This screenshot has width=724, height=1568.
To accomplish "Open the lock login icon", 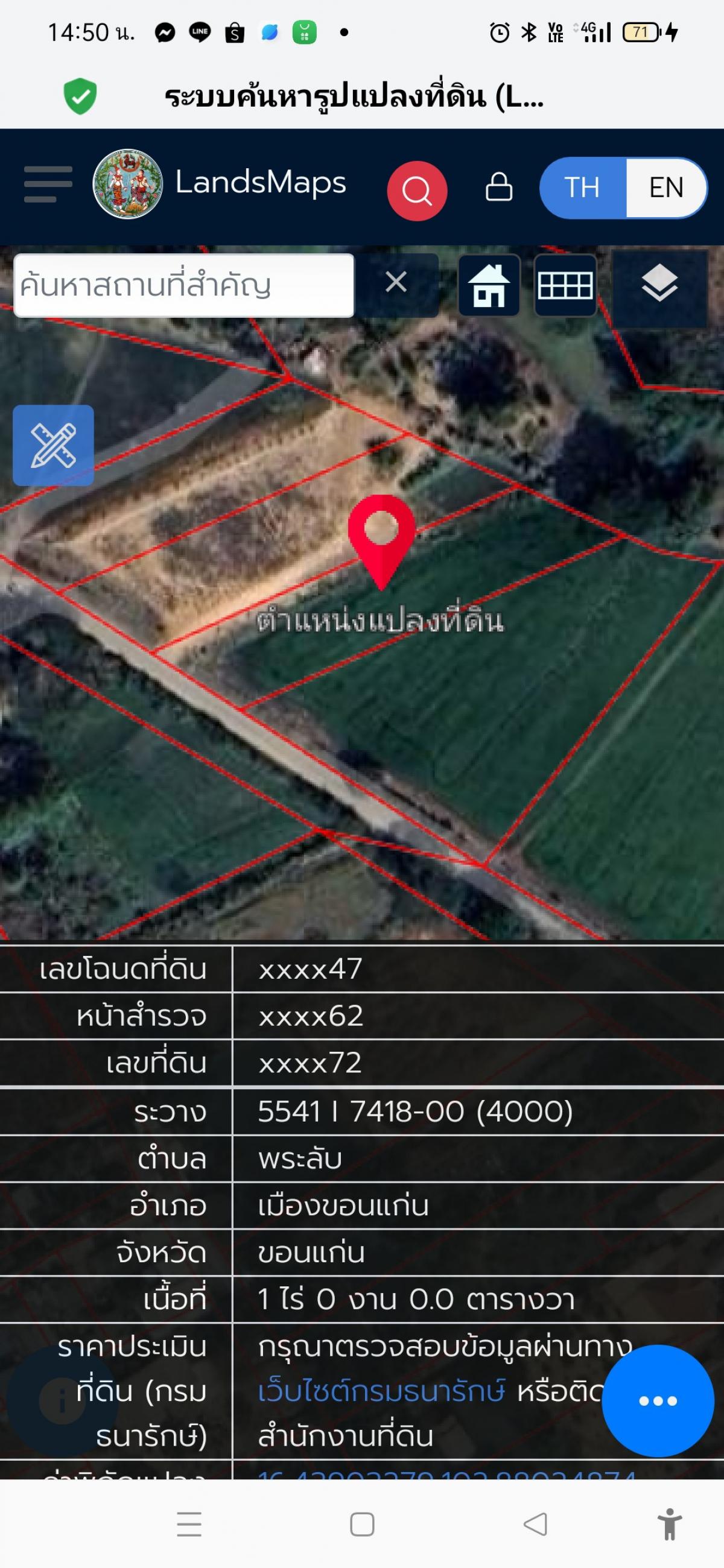I will (499, 187).
